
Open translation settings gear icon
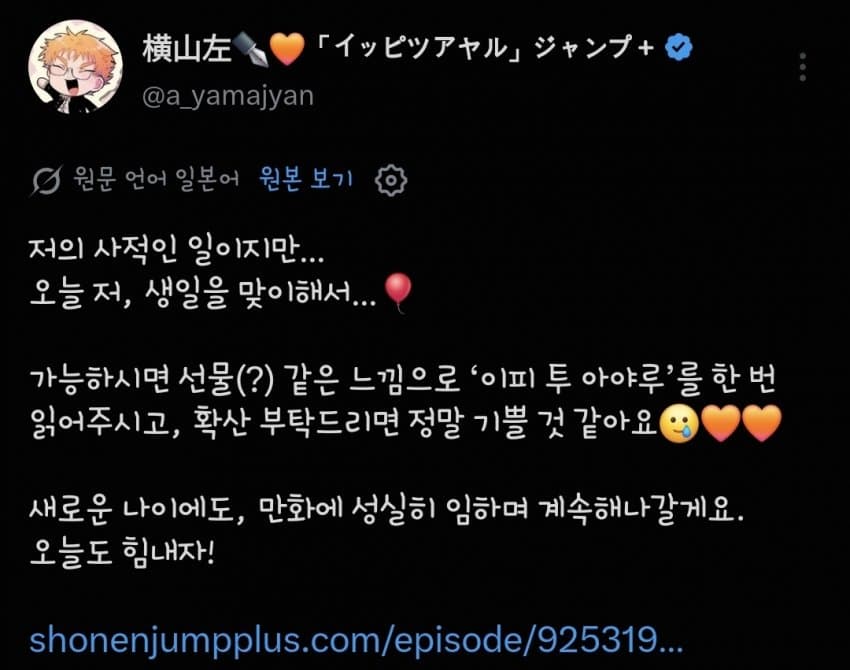point(391,180)
